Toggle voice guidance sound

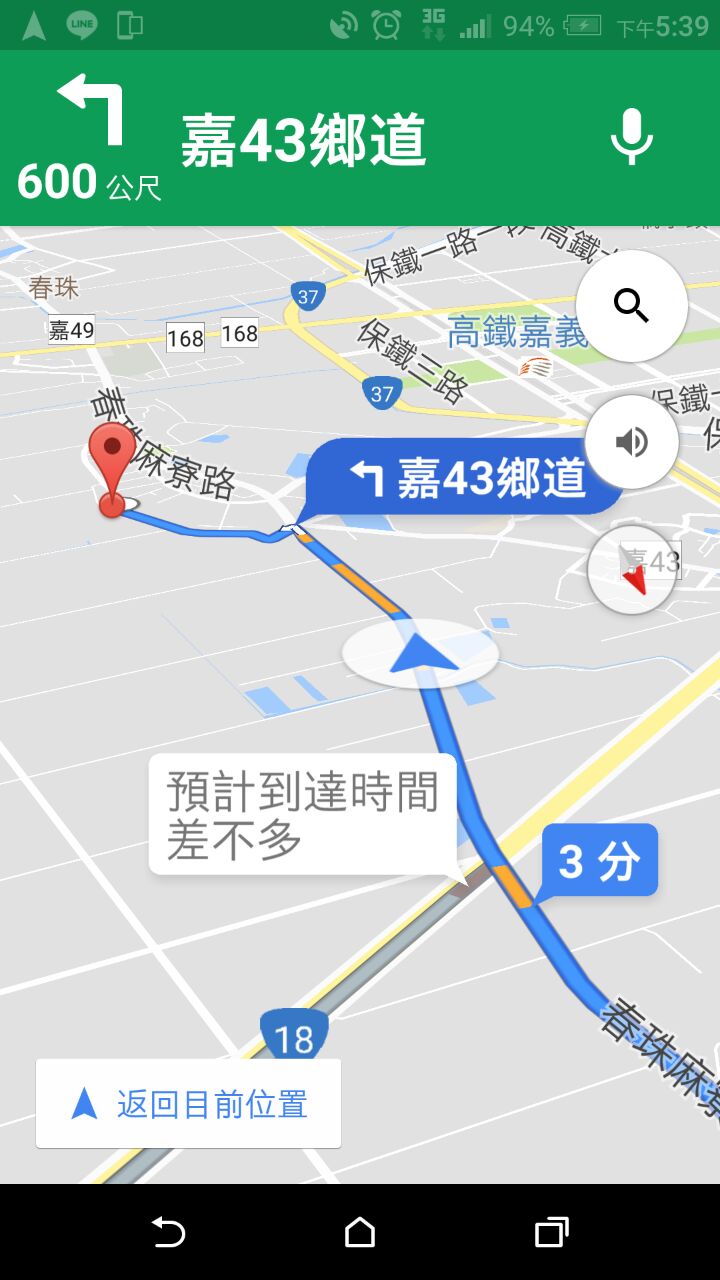[632, 442]
